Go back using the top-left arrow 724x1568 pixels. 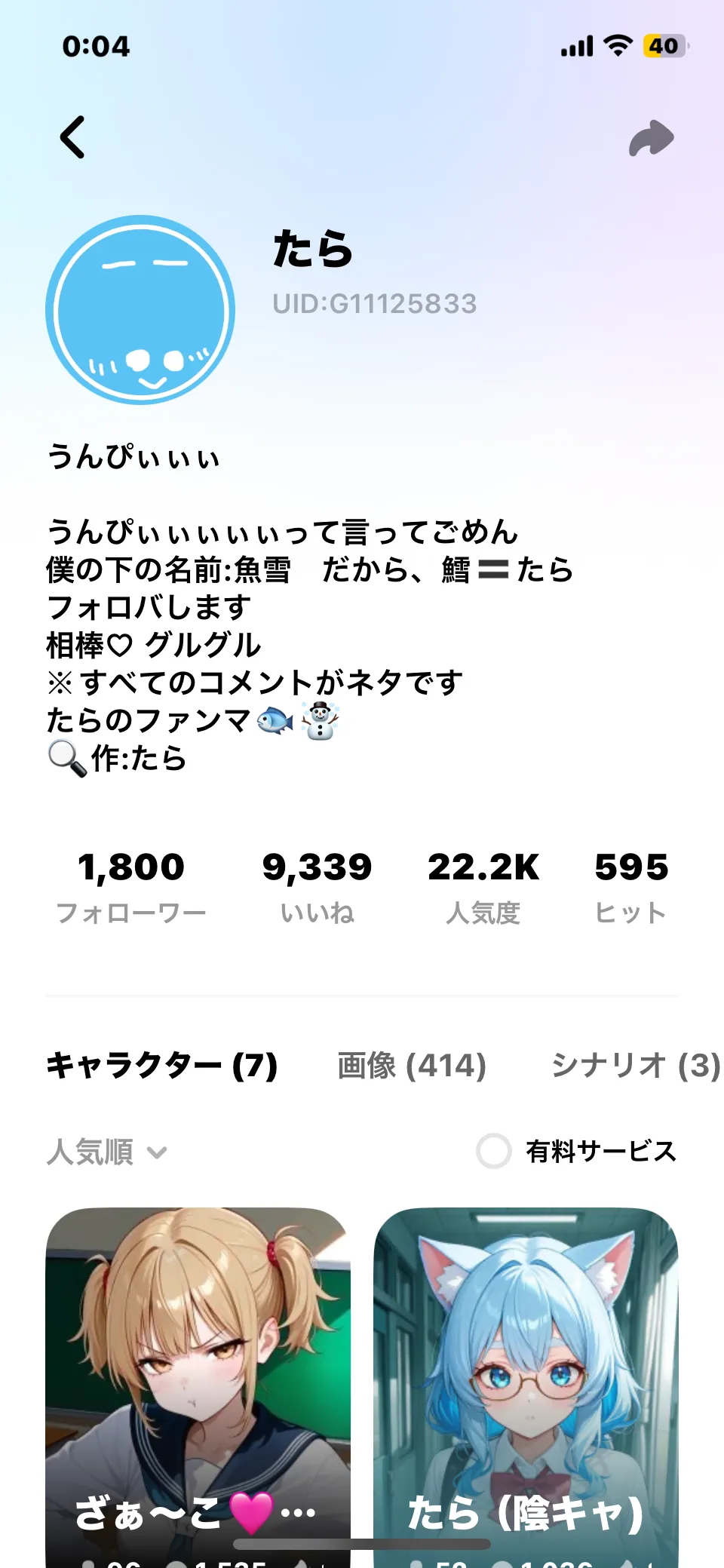73,138
